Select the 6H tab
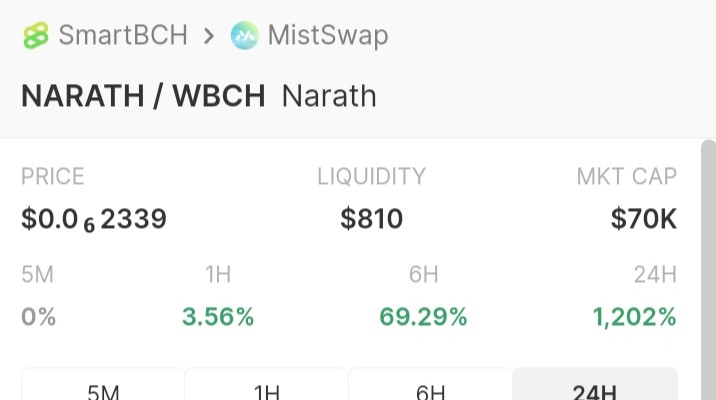 coord(430,385)
